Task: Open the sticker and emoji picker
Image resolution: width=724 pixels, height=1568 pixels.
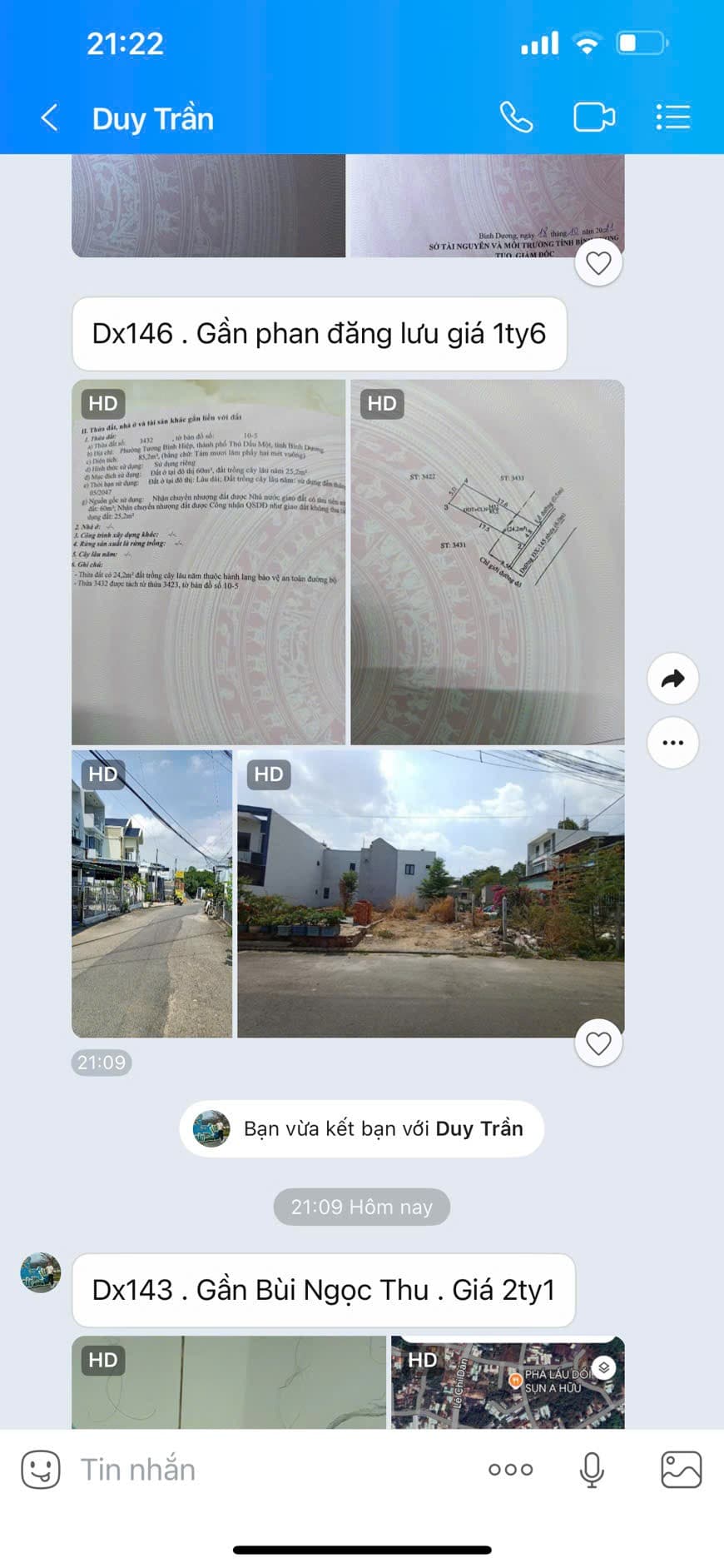Action: [x=41, y=1470]
